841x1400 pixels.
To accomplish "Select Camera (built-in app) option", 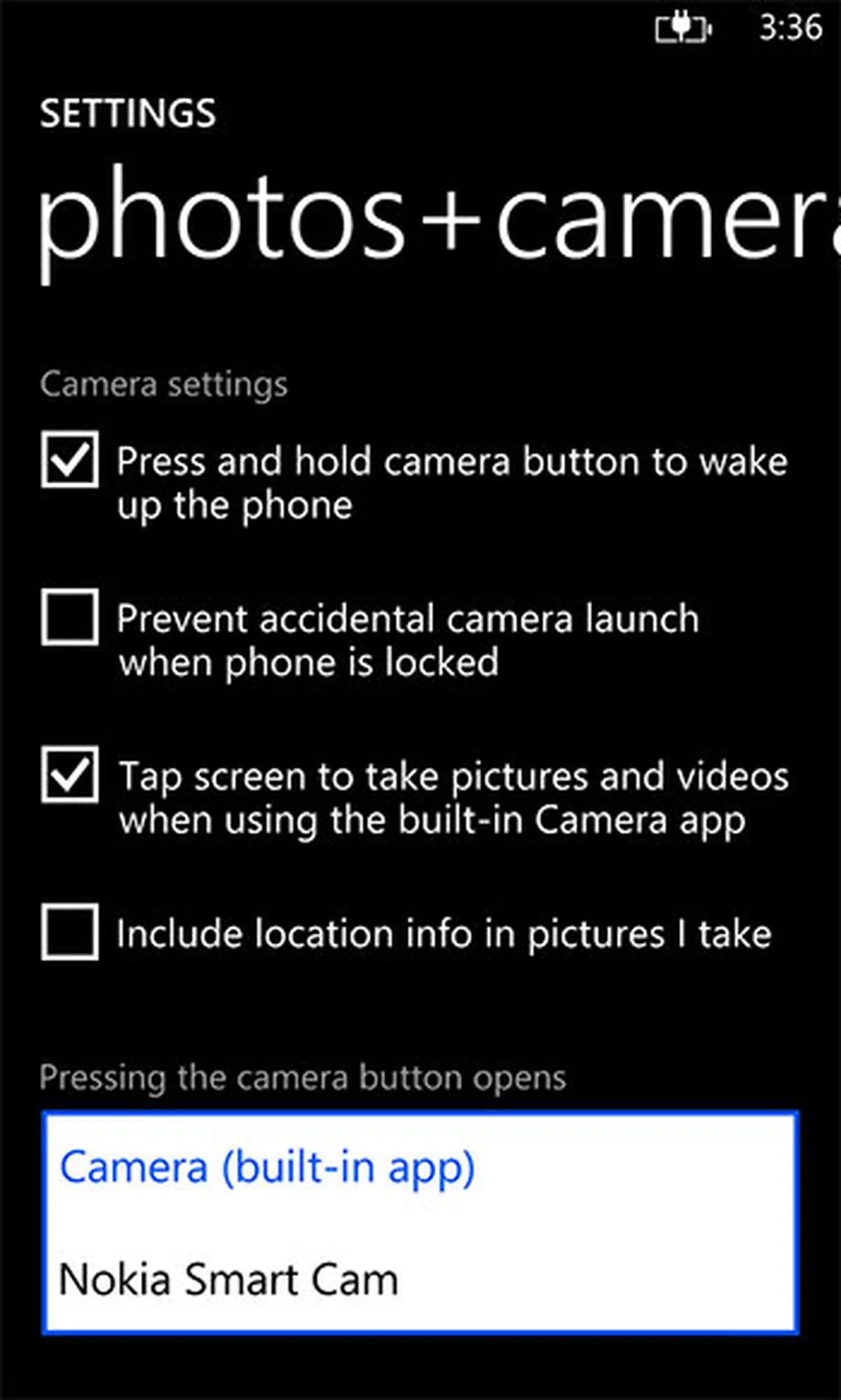I will (267, 1168).
